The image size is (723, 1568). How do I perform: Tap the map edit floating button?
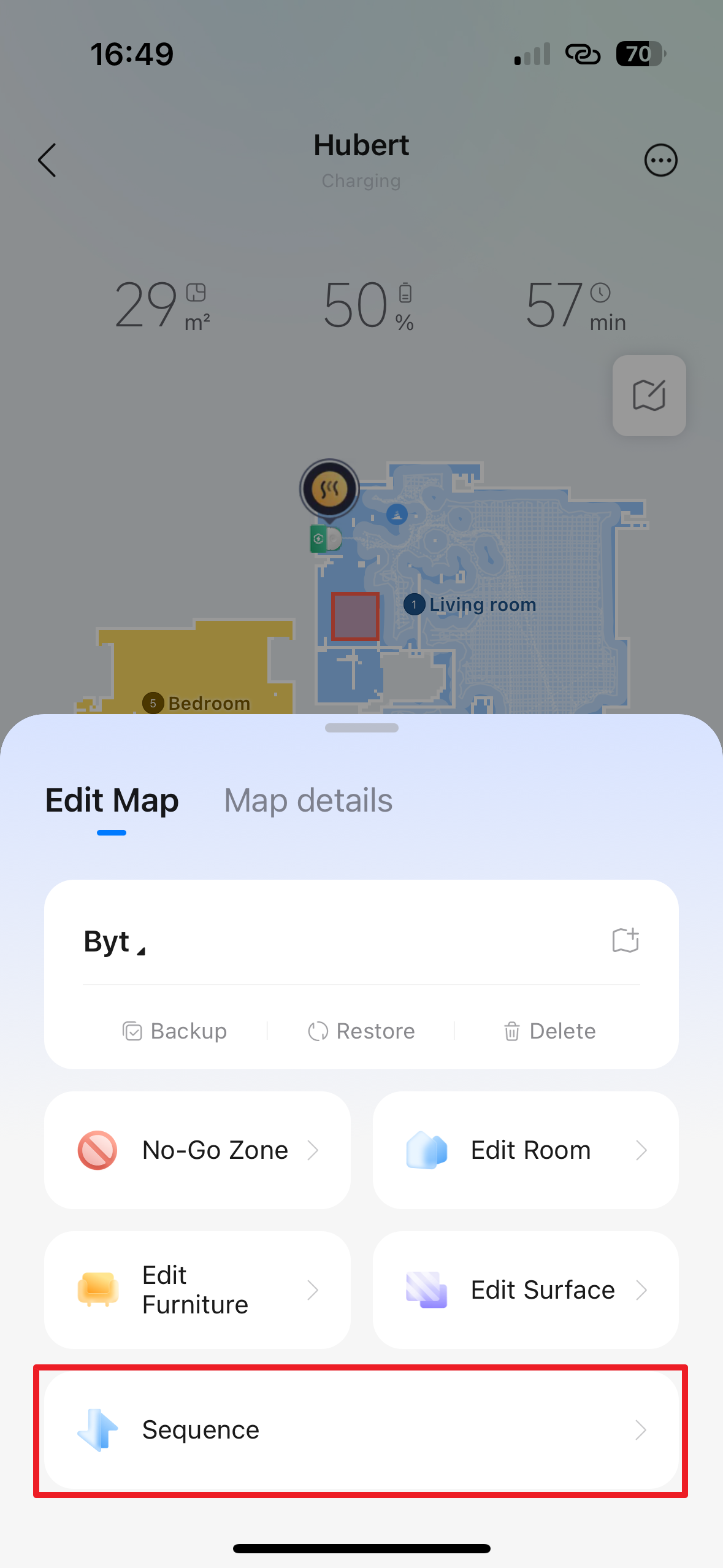[649, 396]
